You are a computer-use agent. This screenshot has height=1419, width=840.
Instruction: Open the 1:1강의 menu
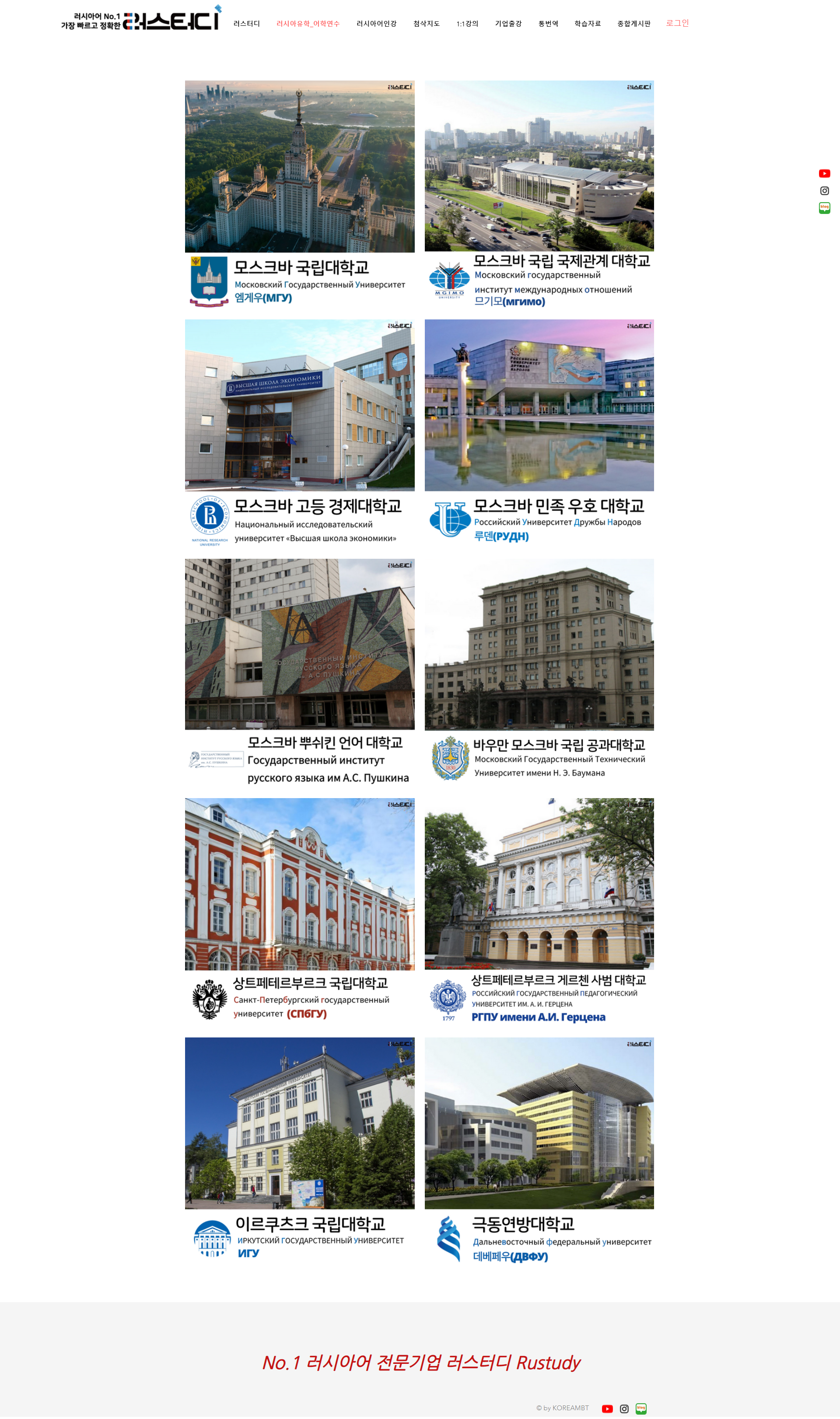coord(467,24)
